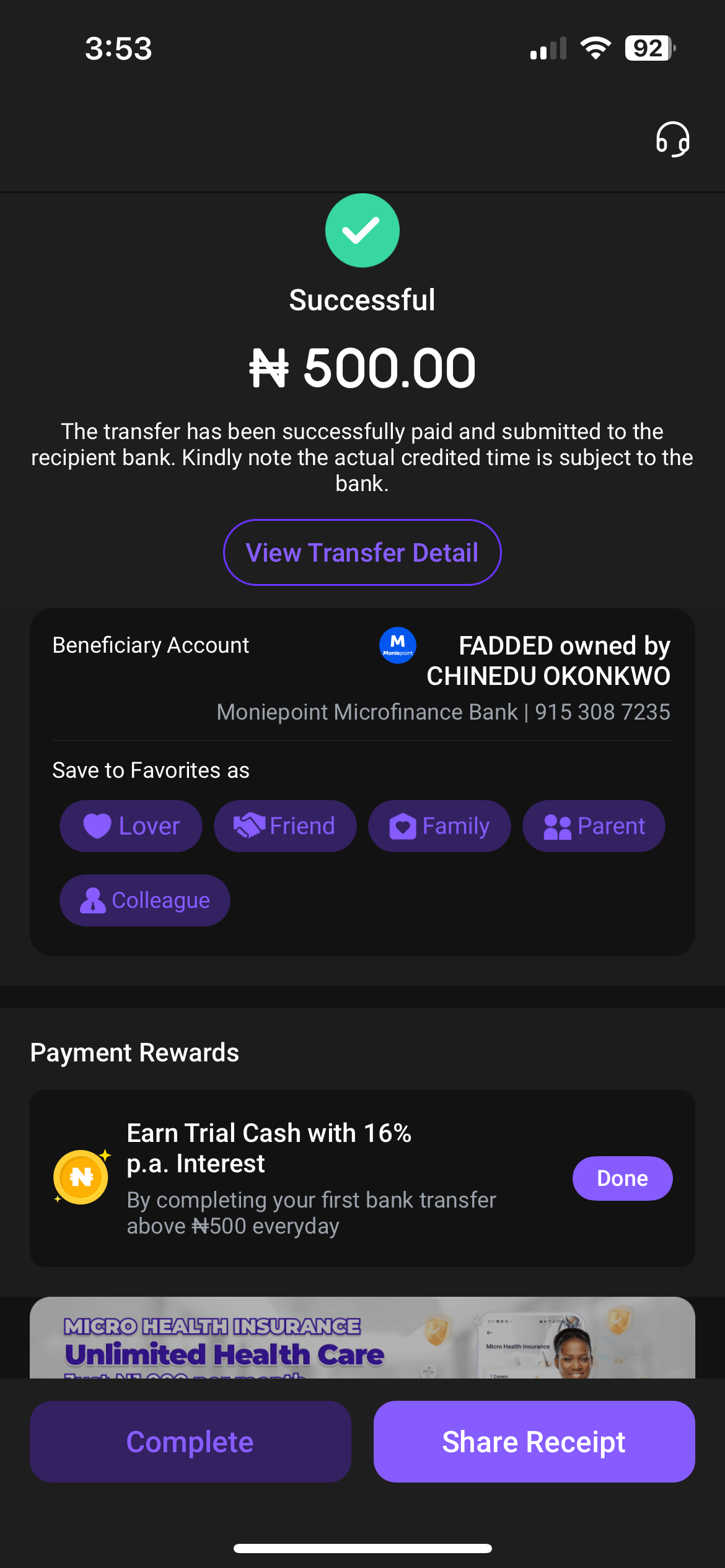Share Receipt of this transfer
Screen dimensions: 725x1568
534,1442
